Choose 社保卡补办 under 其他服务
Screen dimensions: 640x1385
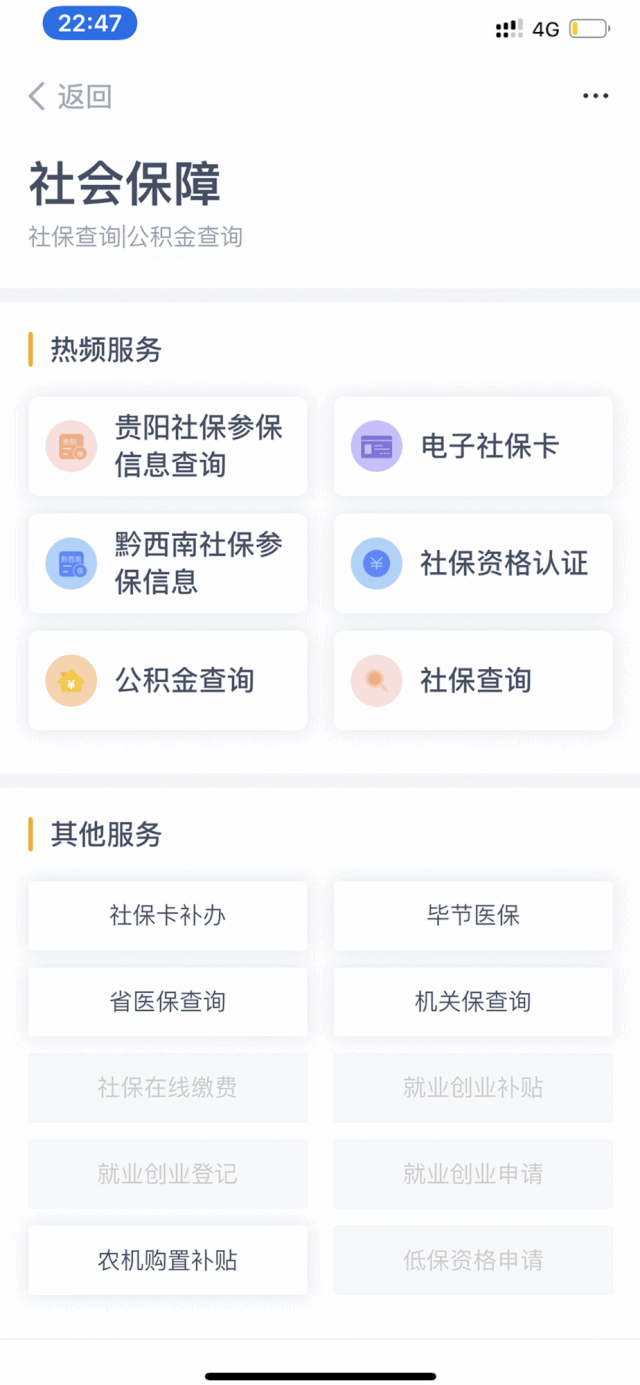point(168,915)
